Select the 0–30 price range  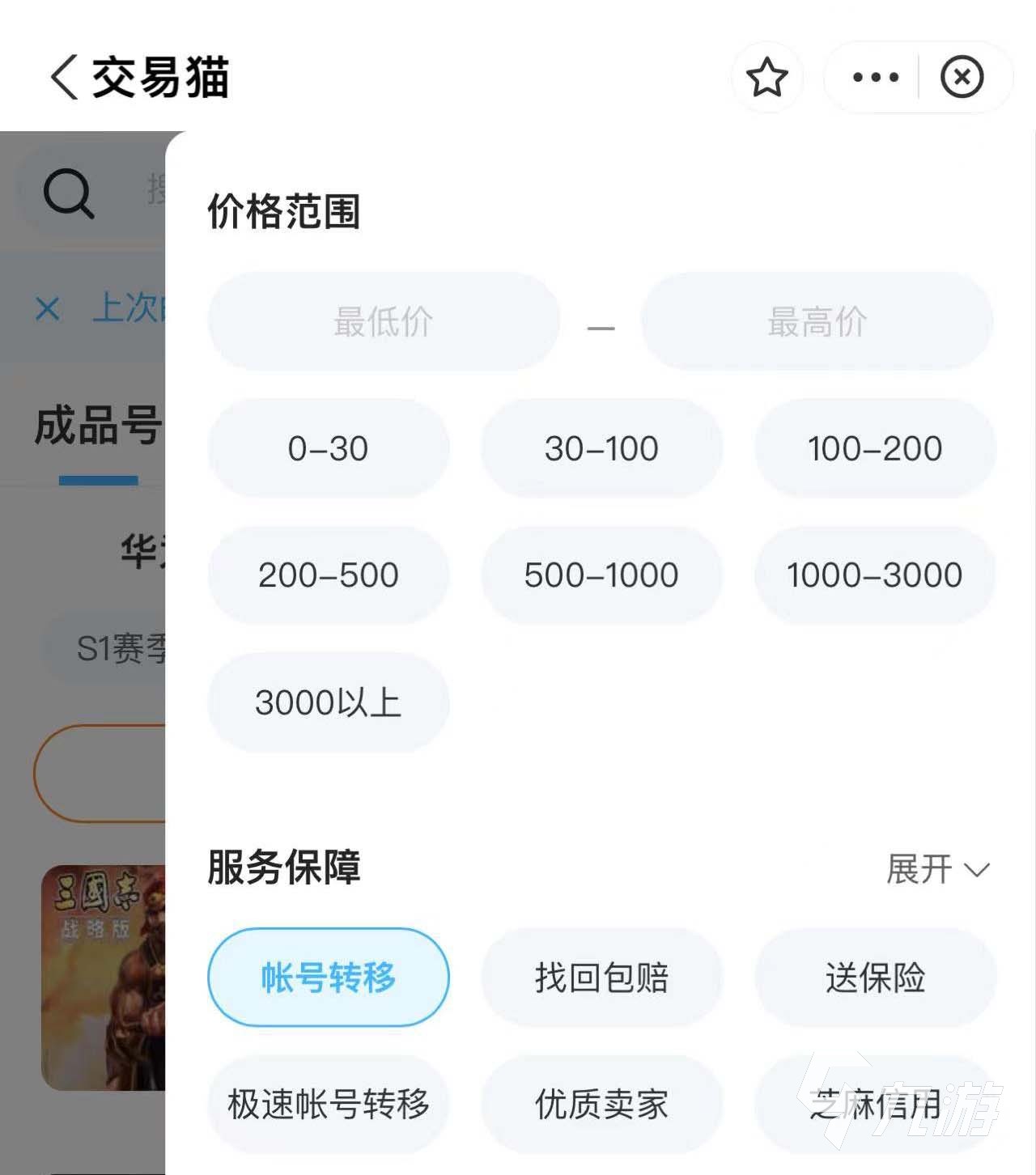click(329, 448)
